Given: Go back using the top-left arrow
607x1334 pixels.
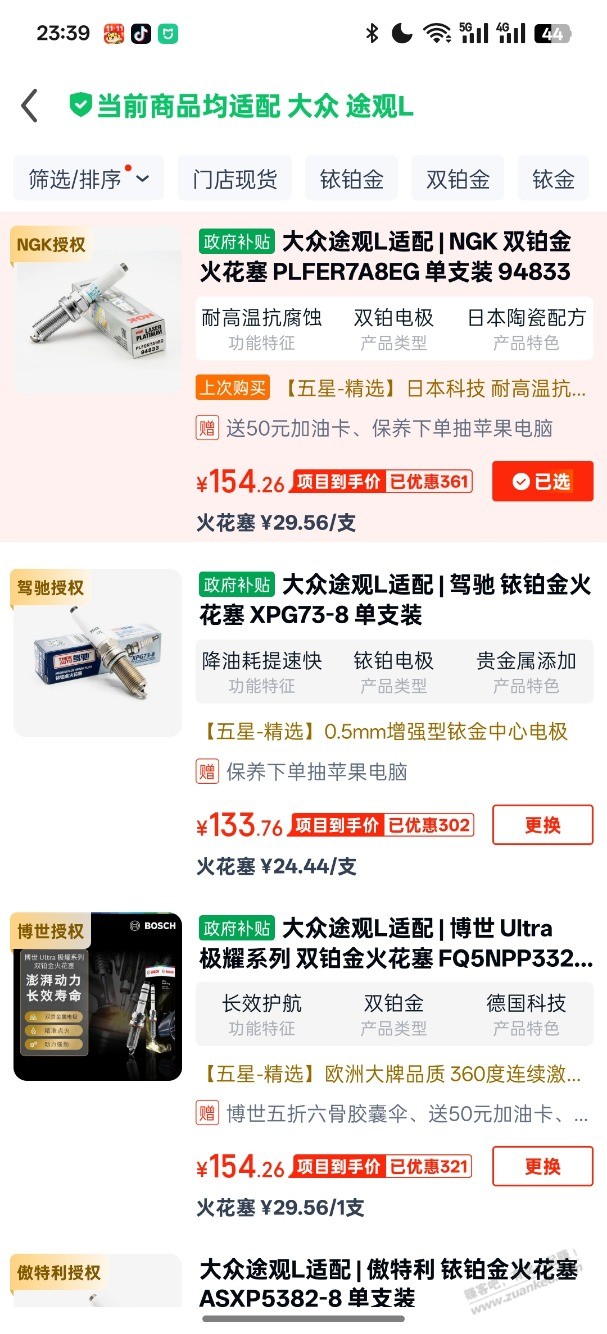Looking at the screenshot, I should click(x=30, y=106).
